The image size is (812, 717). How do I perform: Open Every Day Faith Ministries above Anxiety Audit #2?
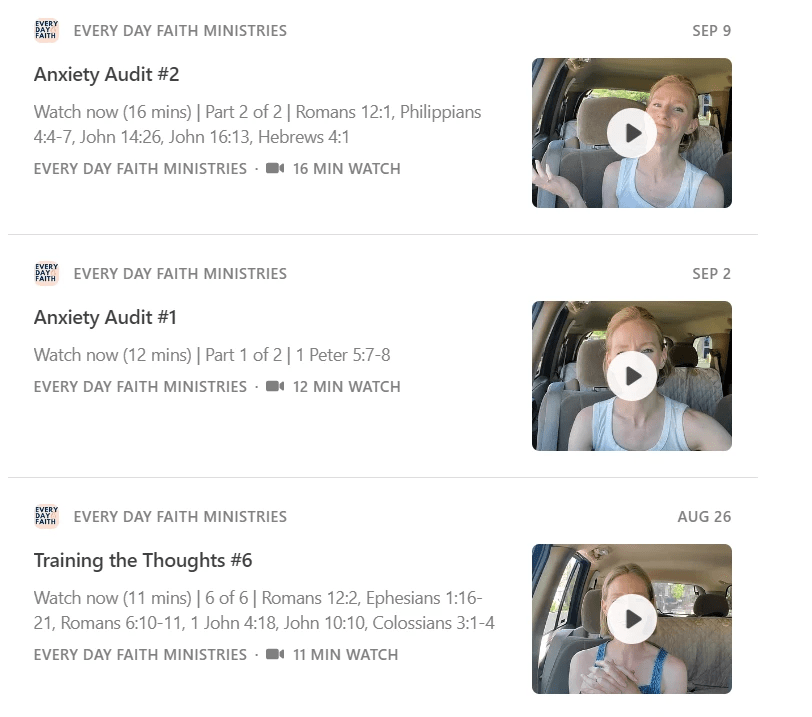[180, 31]
